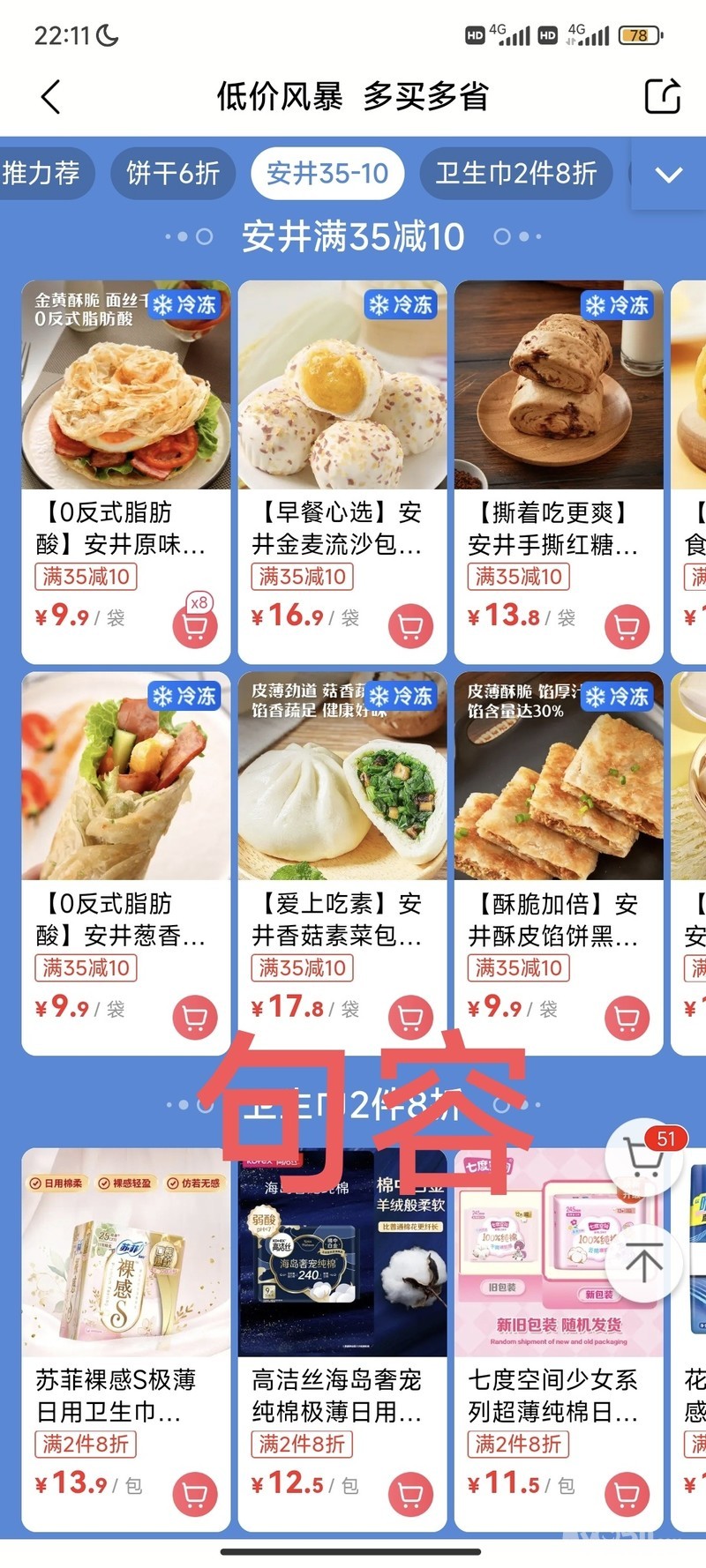Add 安井原味 ¥9.9 item to cart
The height and width of the screenshot is (1568, 706).
[195, 626]
